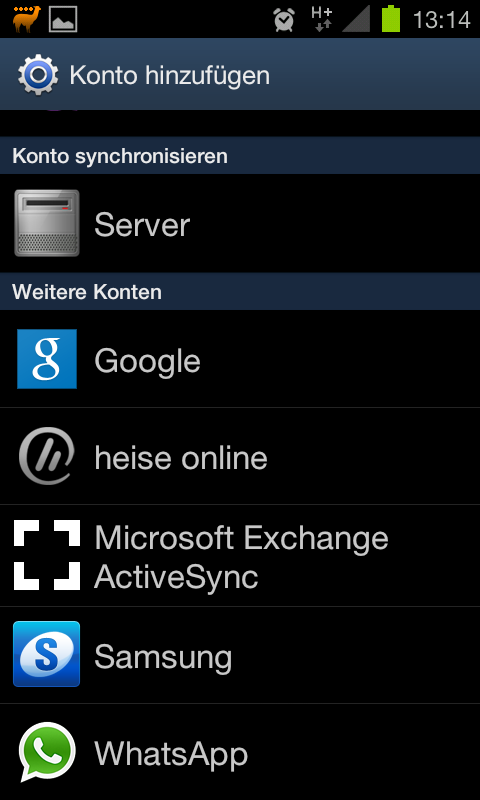Screen dimensions: 480x800
Task: Add a Google account
Action: (240, 359)
